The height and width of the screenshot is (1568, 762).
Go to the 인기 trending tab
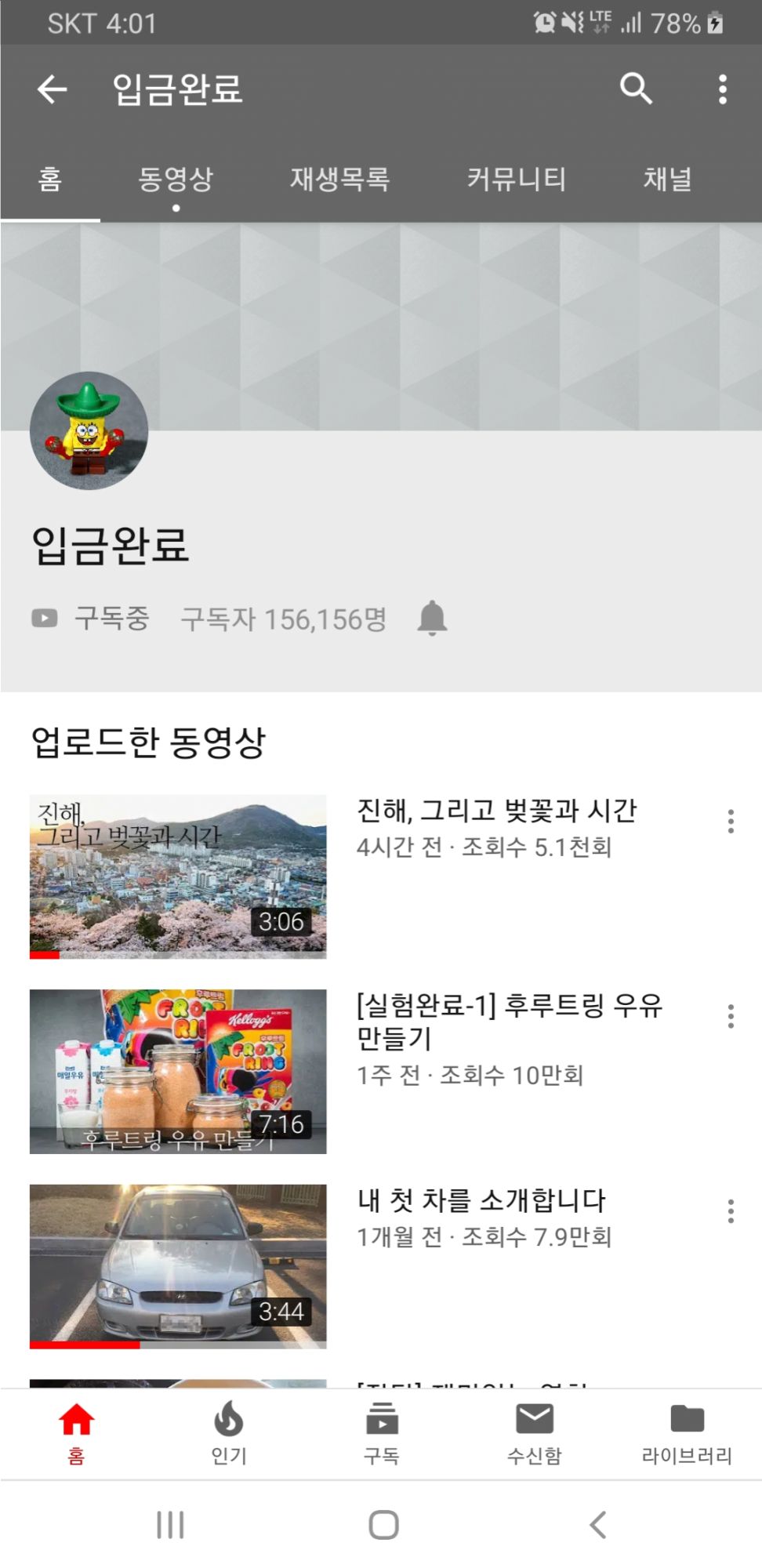click(x=228, y=1432)
